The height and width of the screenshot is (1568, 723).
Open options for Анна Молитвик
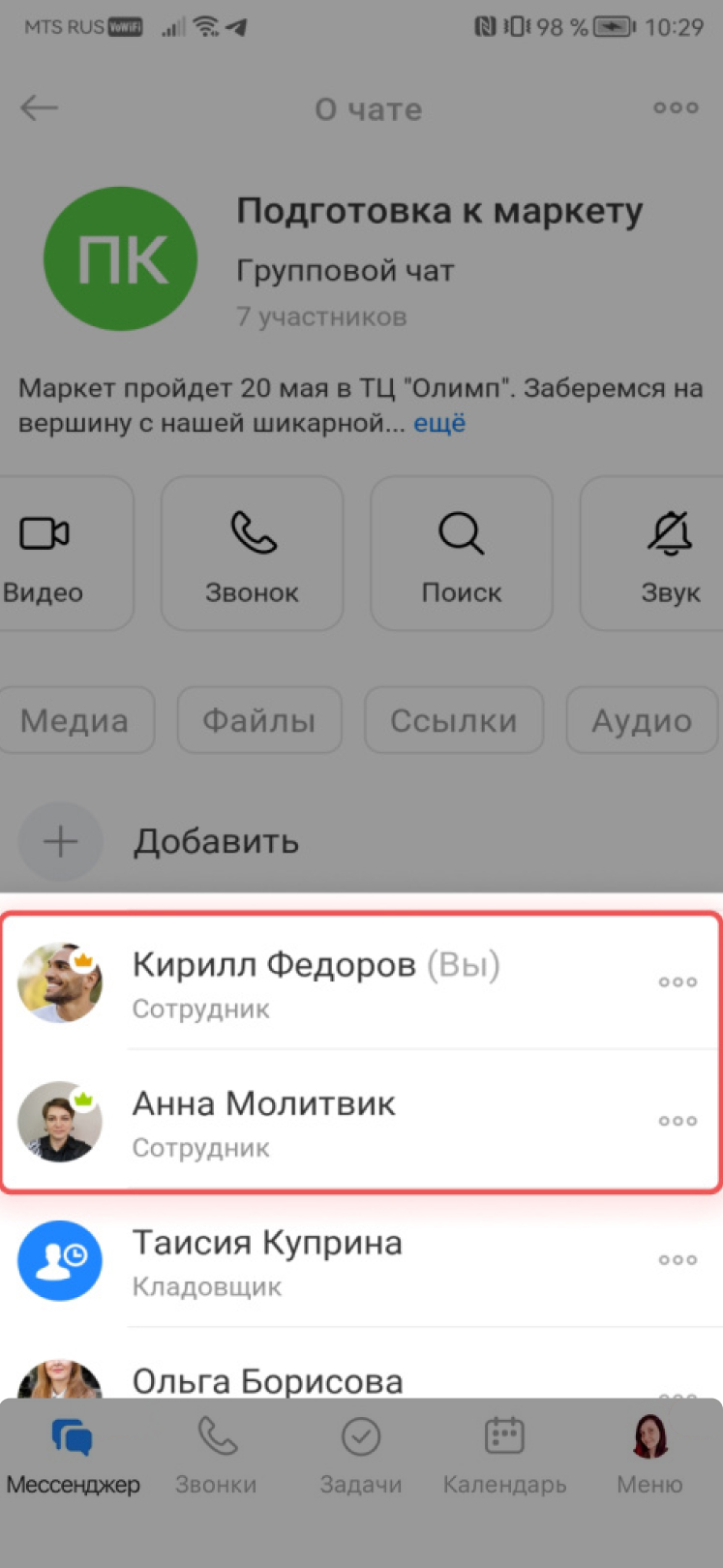click(678, 1121)
